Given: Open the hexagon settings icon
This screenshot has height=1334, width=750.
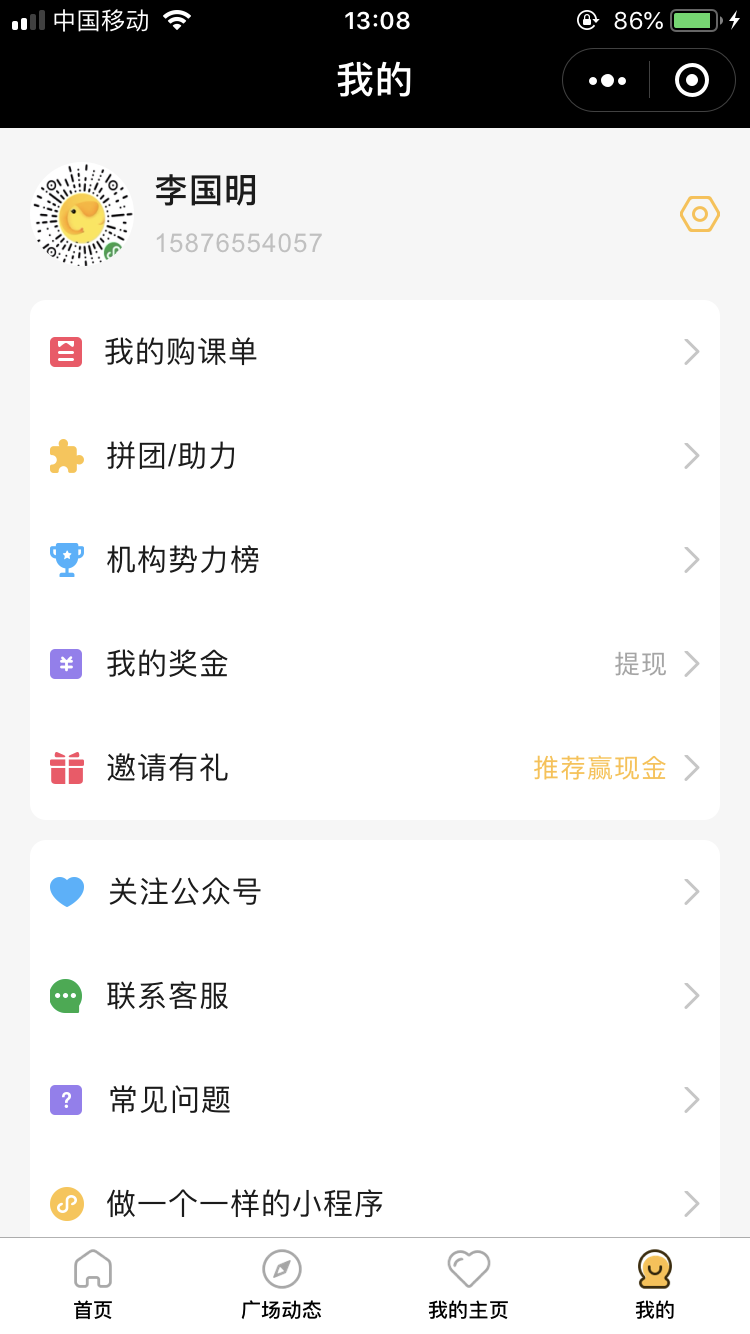Looking at the screenshot, I should [699, 214].
